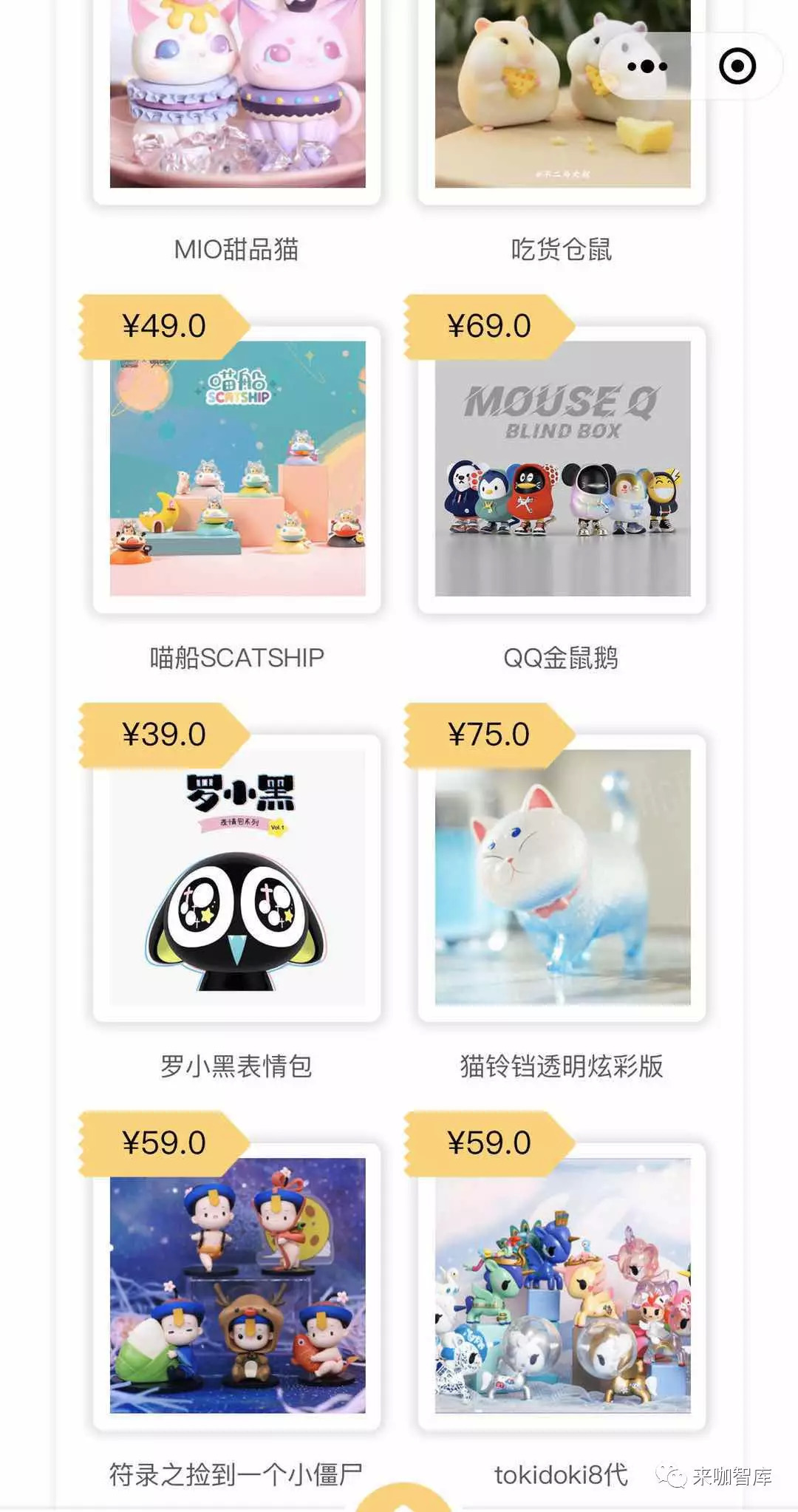Screen dimensions: 798x1512
Task: Open 罗小黑表情包 product tile
Action: point(237,877)
